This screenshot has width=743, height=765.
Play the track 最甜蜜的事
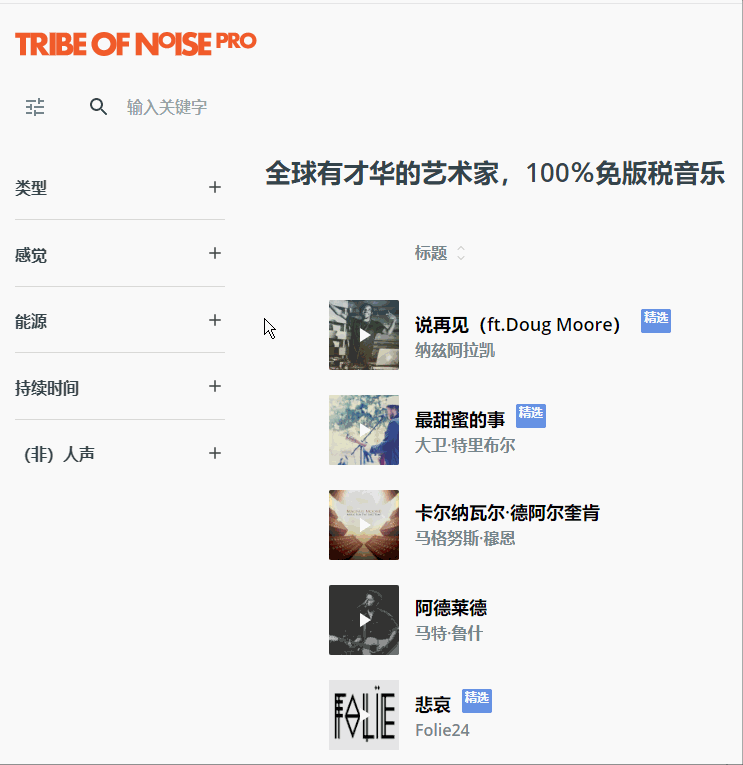(364, 430)
